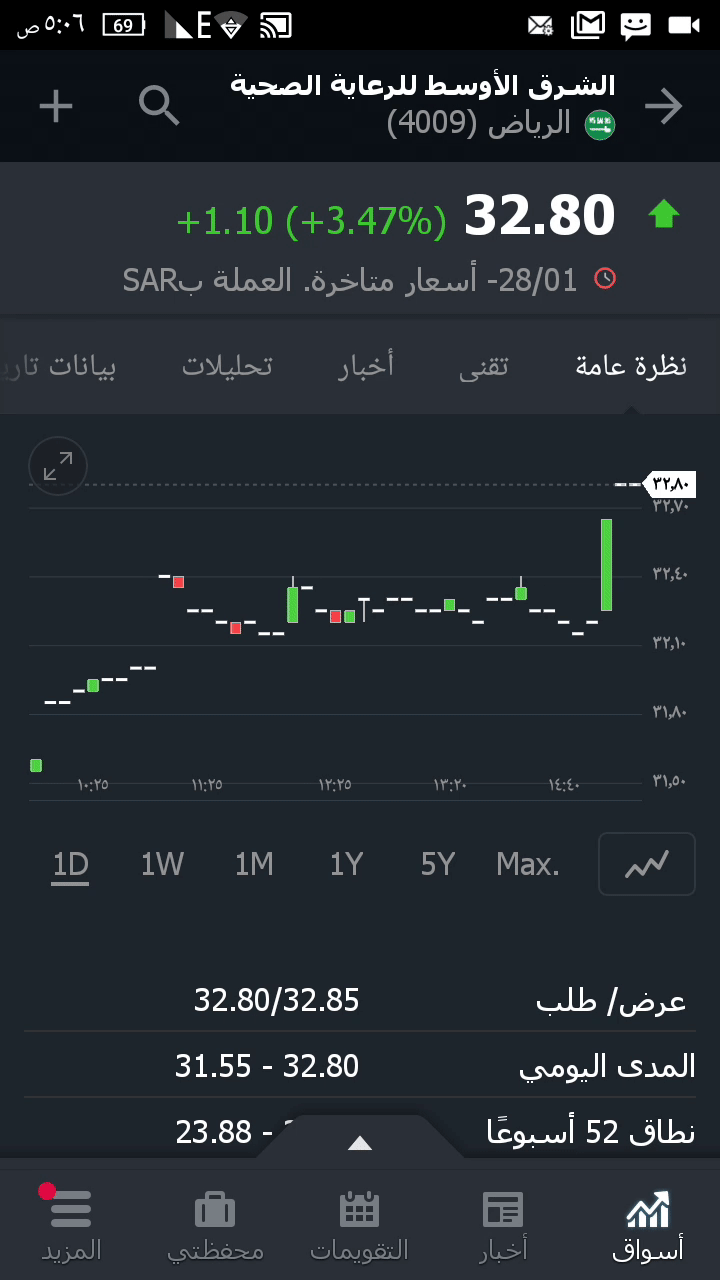Screen dimensions: 720x1280
Task: Switch chart to Max. range
Action: pos(528,864)
